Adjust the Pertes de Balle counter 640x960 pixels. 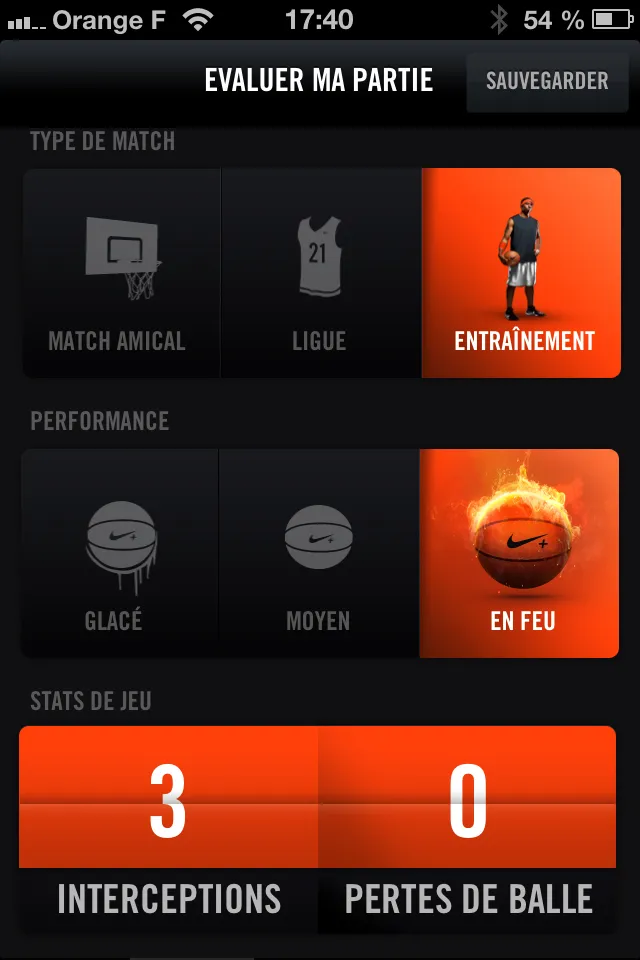[x=467, y=800]
